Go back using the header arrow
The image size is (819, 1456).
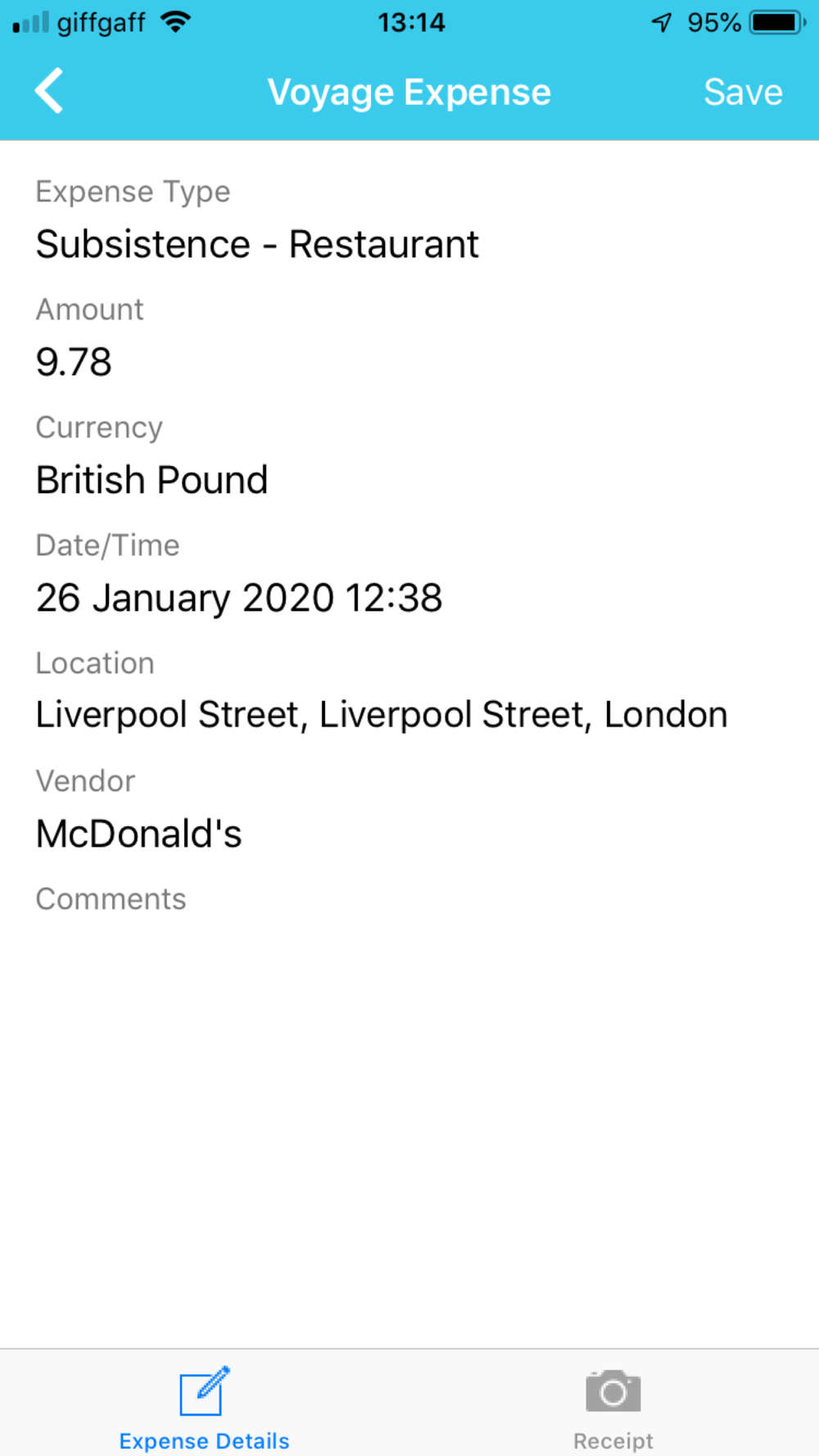pyautogui.click(x=49, y=91)
